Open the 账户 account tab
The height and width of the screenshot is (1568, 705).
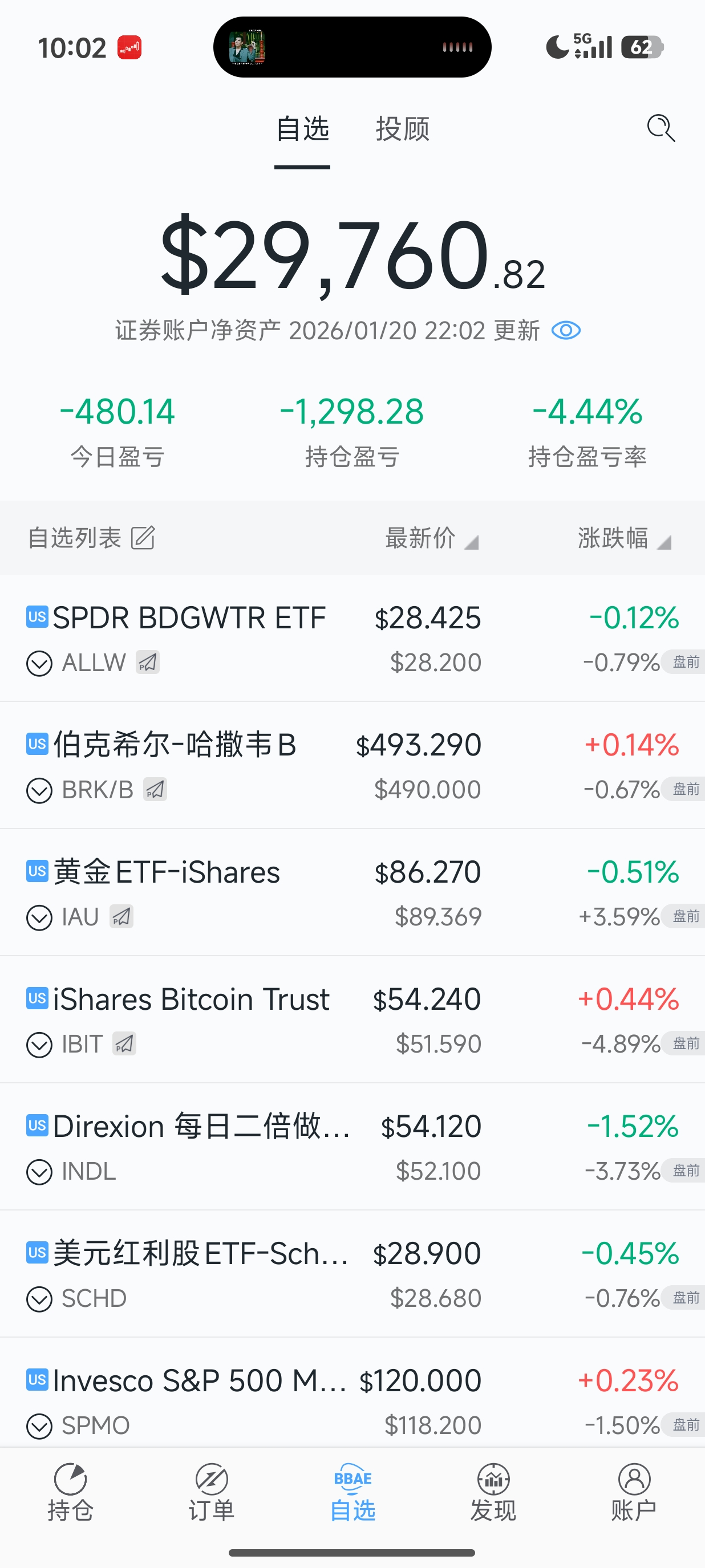[634, 1492]
